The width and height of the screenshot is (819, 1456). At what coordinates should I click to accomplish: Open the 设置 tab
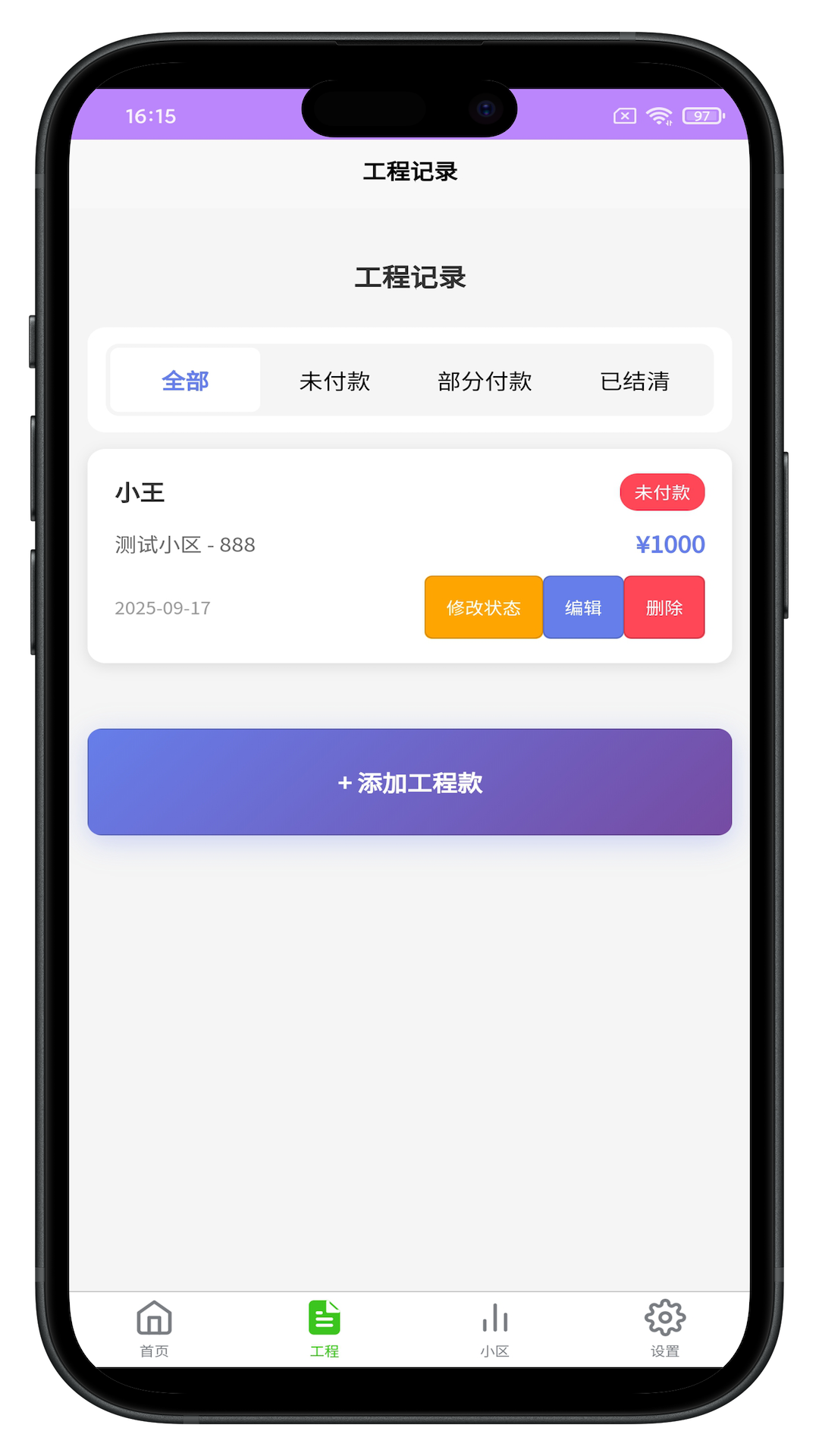(665, 1328)
